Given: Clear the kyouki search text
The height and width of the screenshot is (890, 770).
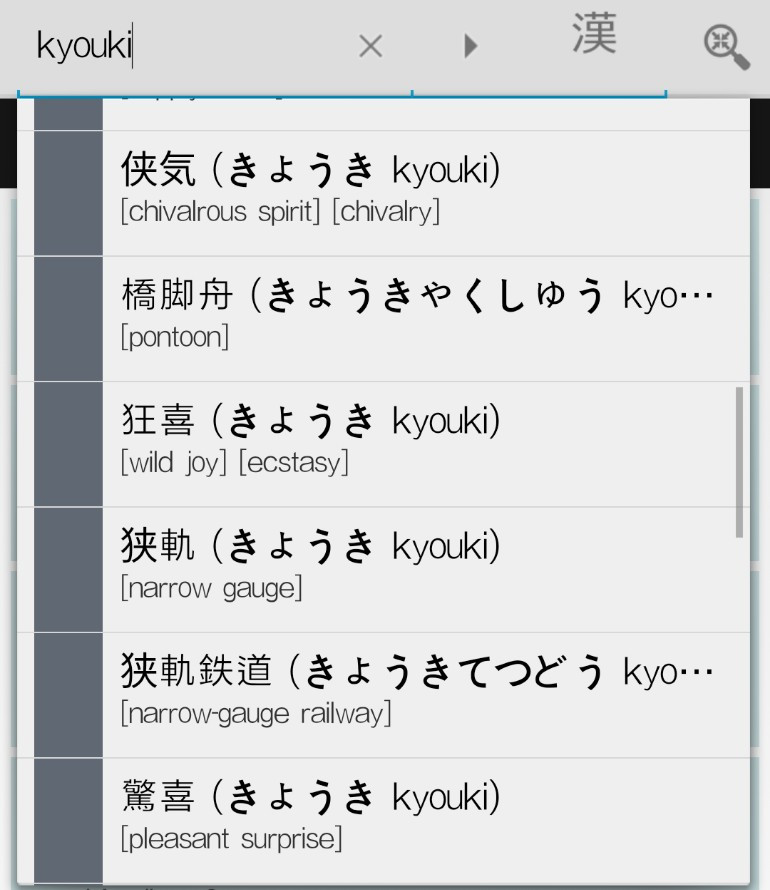Looking at the screenshot, I should coord(371,46).
